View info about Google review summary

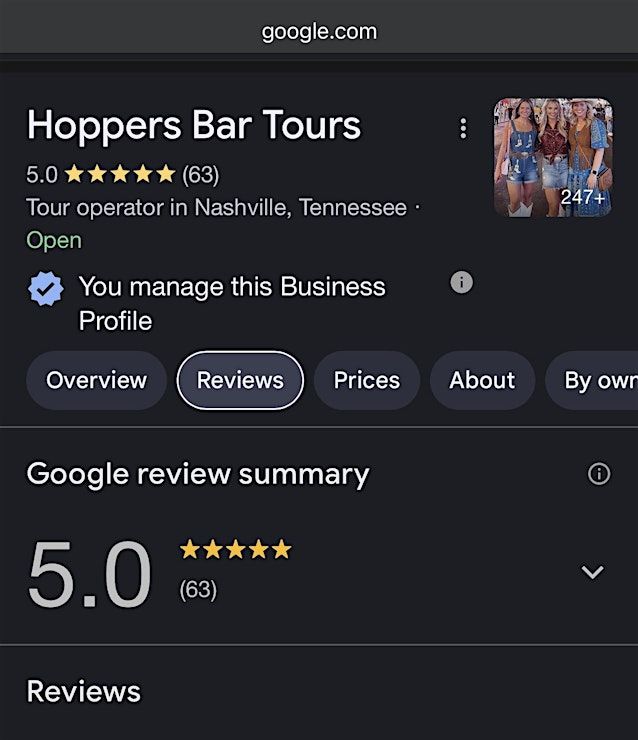click(599, 474)
